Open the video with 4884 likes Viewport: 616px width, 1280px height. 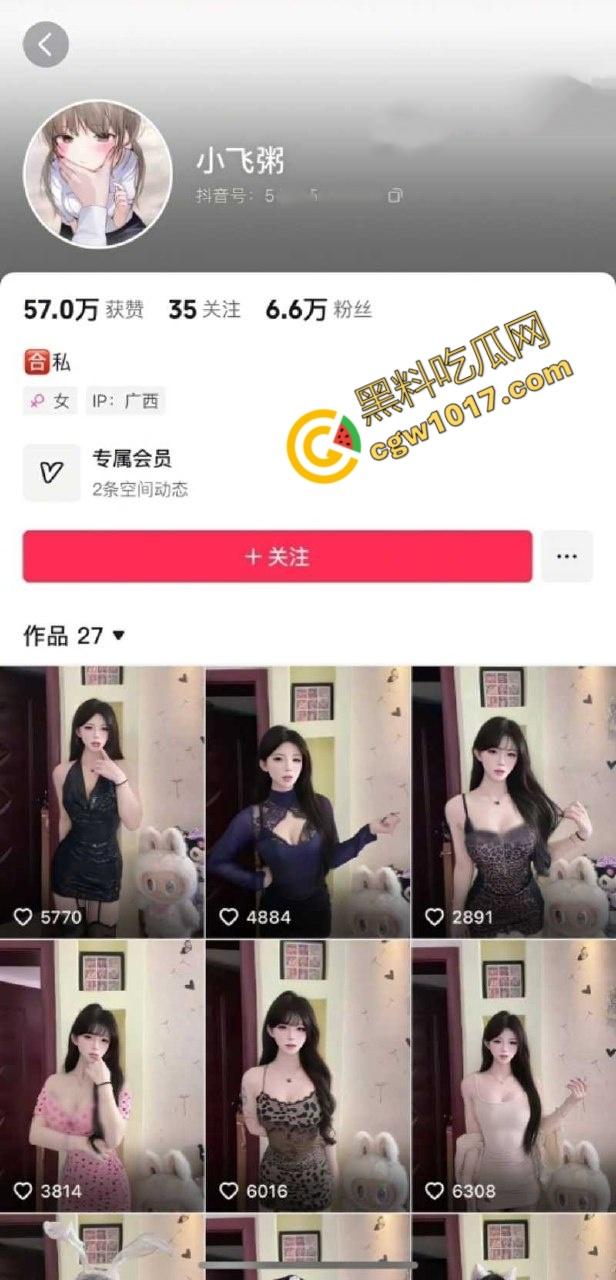point(308,802)
